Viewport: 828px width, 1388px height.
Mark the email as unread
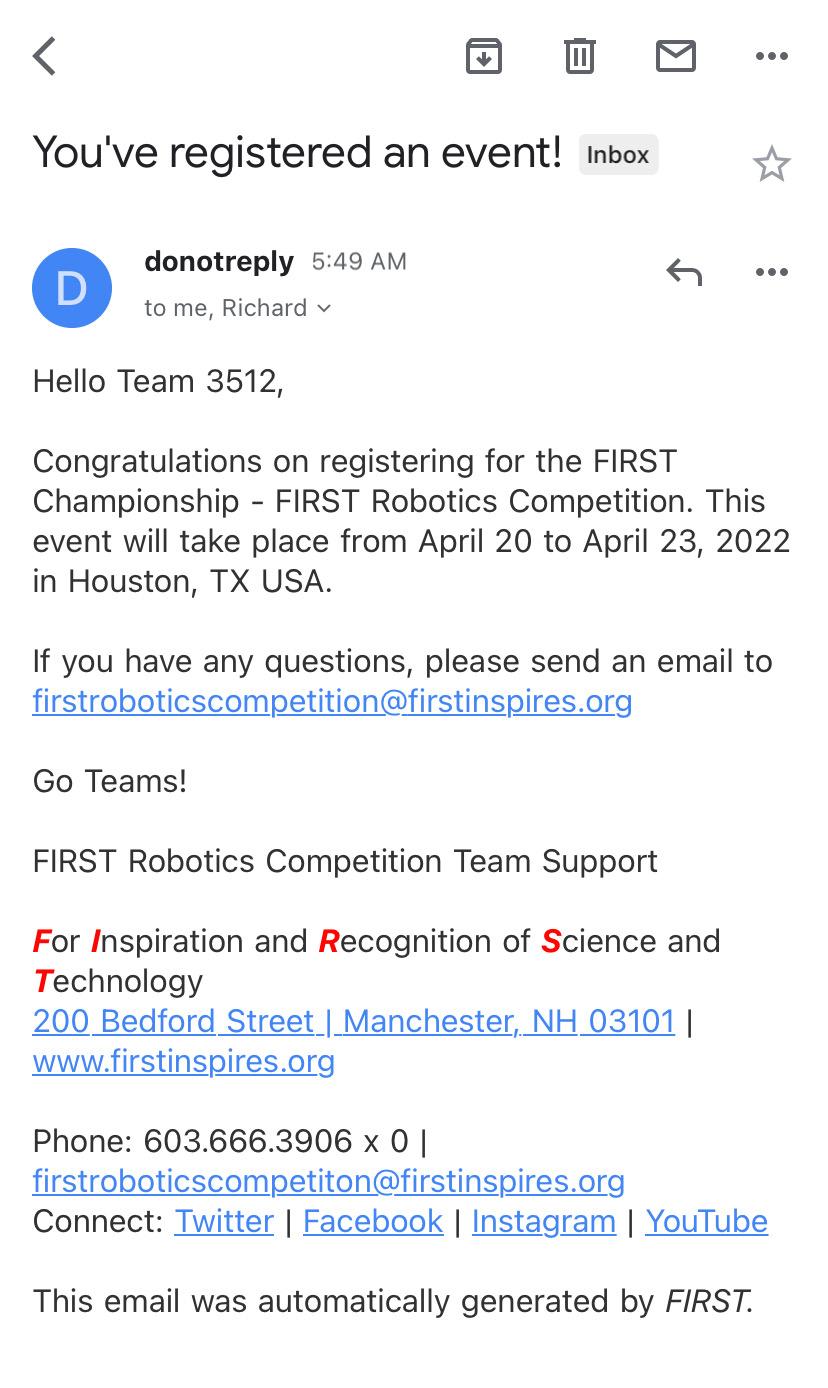point(676,56)
